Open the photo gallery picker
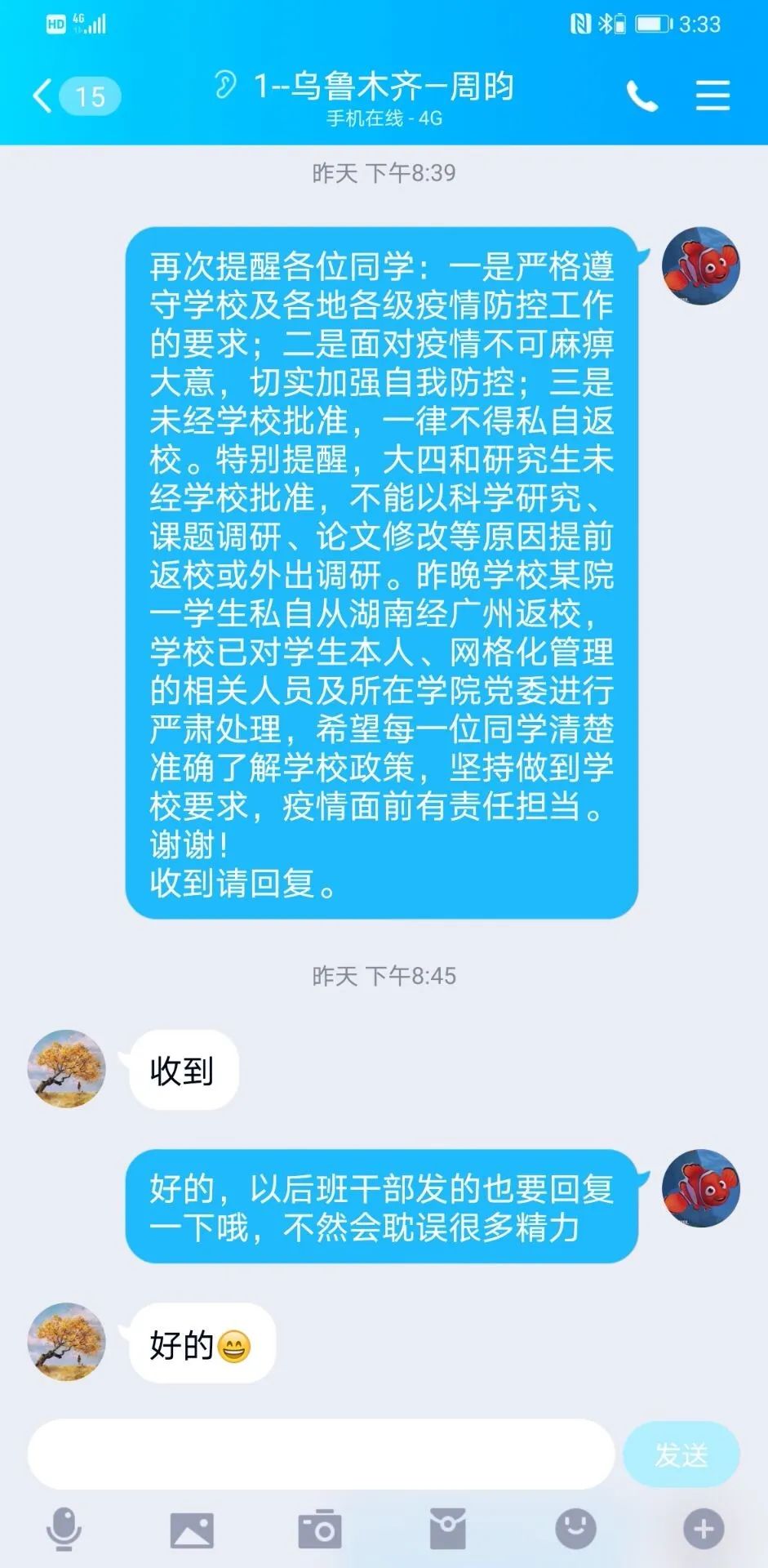Viewport: 768px width, 1568px height. point(192,1529)
